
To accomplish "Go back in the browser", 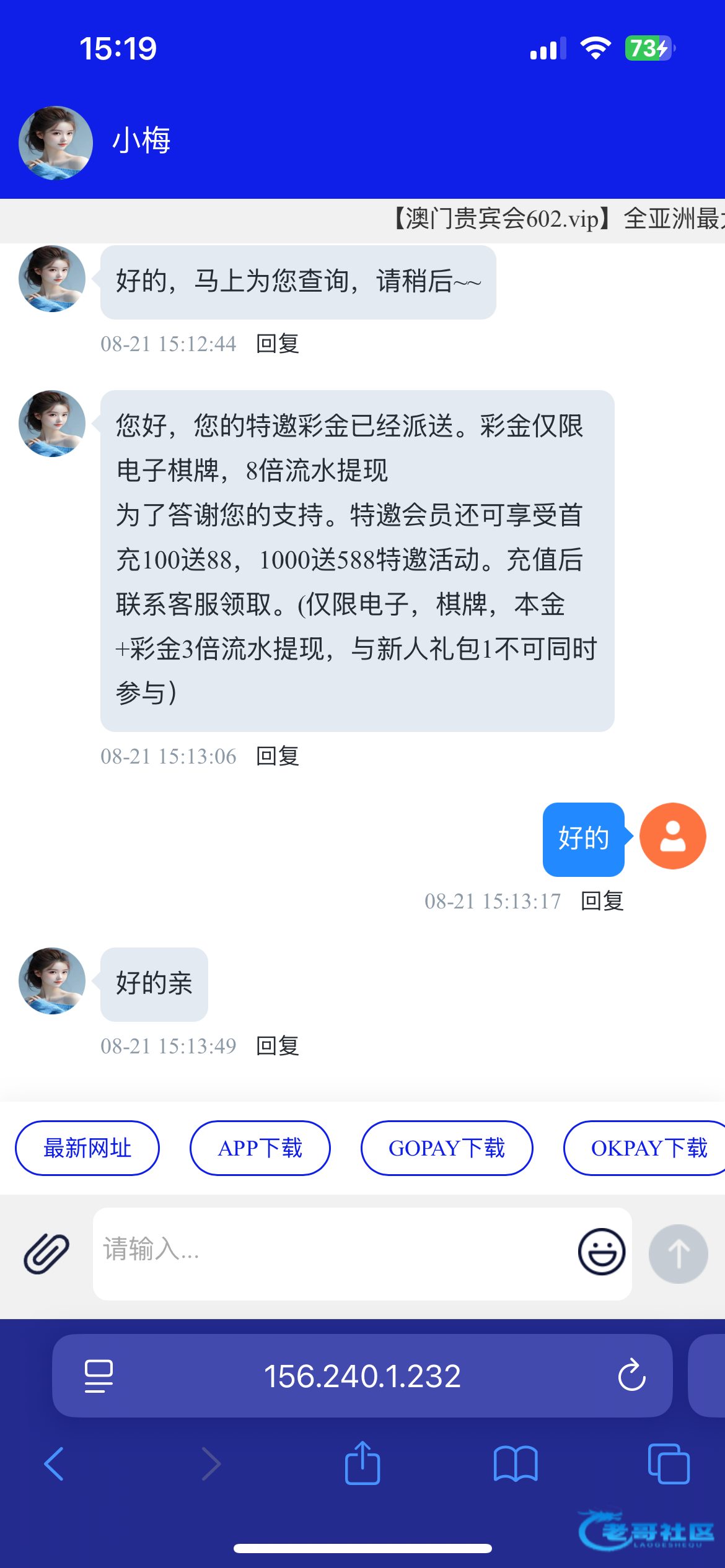I will pyautogui.click(x=55, y=1464).
